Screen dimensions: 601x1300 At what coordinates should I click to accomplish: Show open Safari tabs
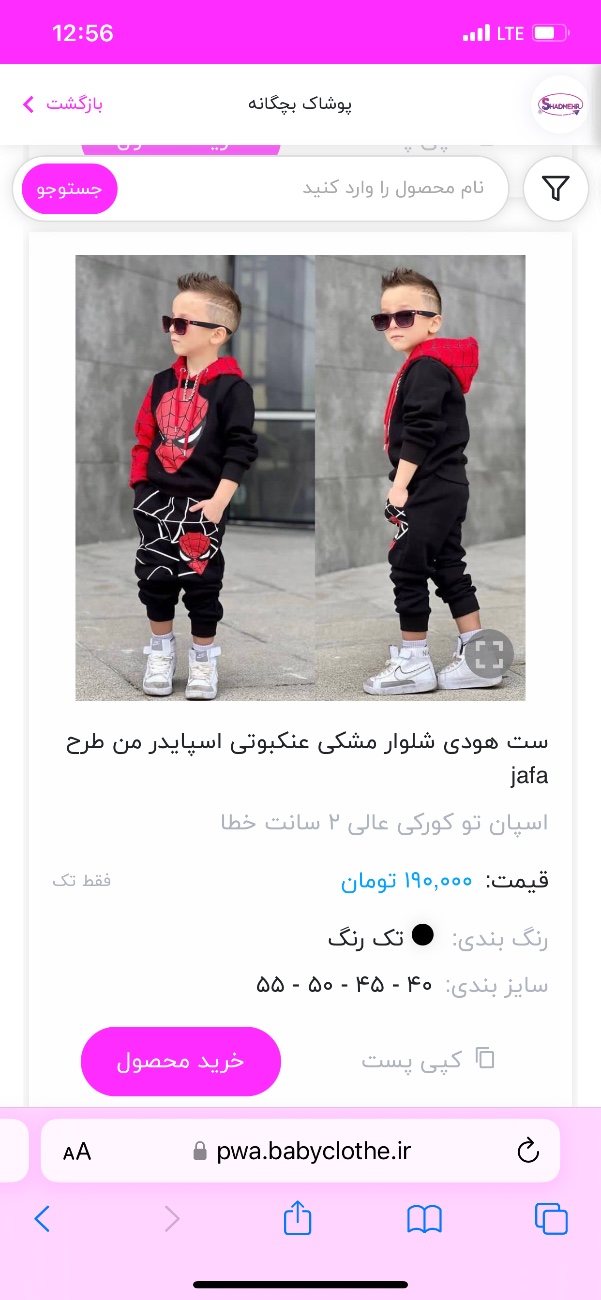pyautogui.click(x=551, y=1219)
